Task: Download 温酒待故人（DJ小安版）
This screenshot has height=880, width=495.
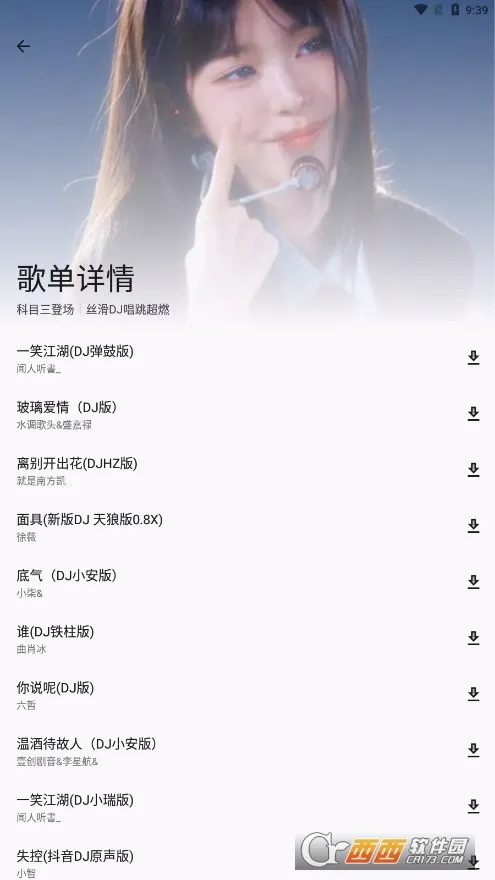Action: click(x=474, y=750)
